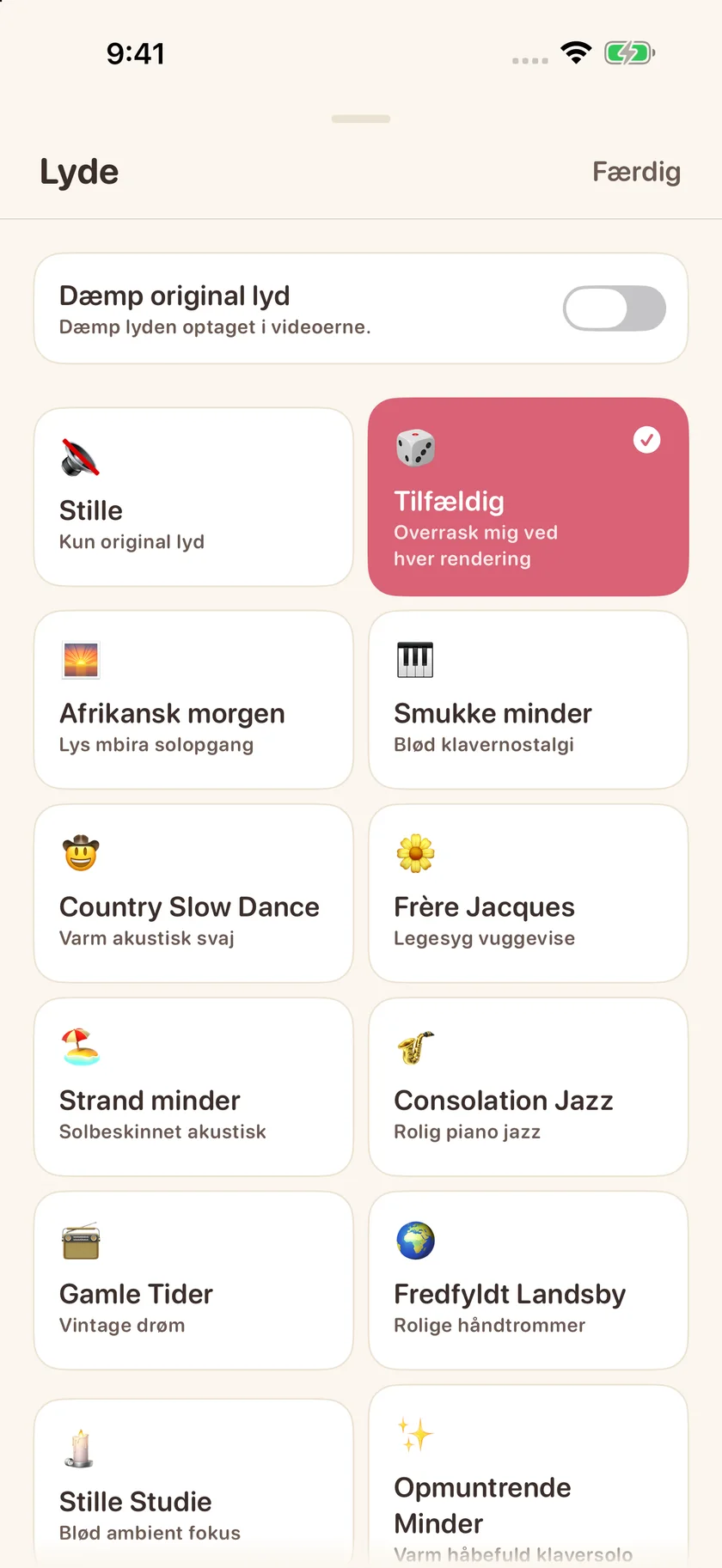Screen dimensions: 722x1568
Task: Tap Færdig to close the sounds sheet
Action: point(636,172)
